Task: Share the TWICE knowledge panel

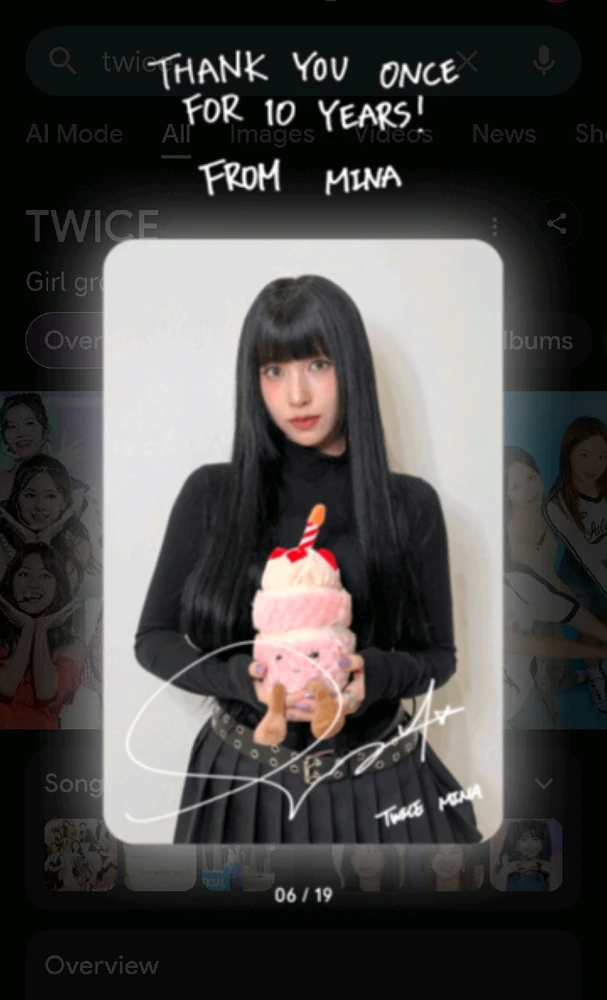Action: pos(557,225)
